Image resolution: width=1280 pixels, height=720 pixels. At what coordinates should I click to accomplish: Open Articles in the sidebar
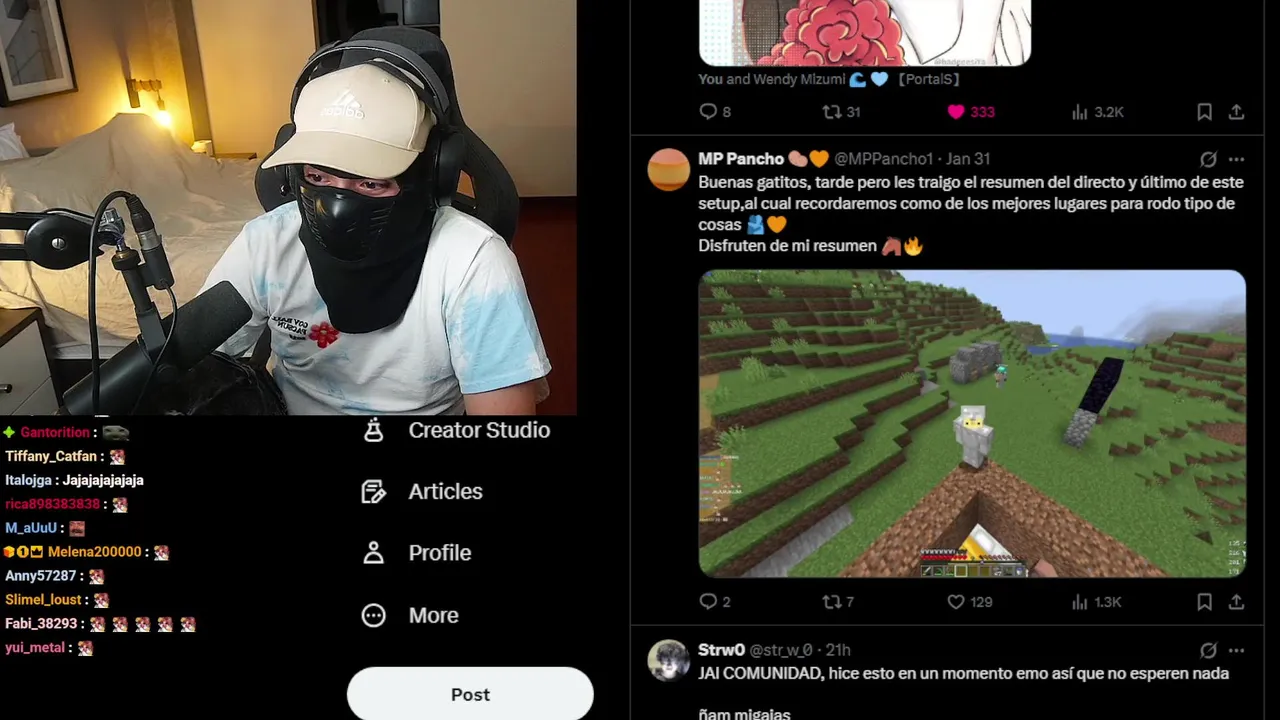(423, 492)
